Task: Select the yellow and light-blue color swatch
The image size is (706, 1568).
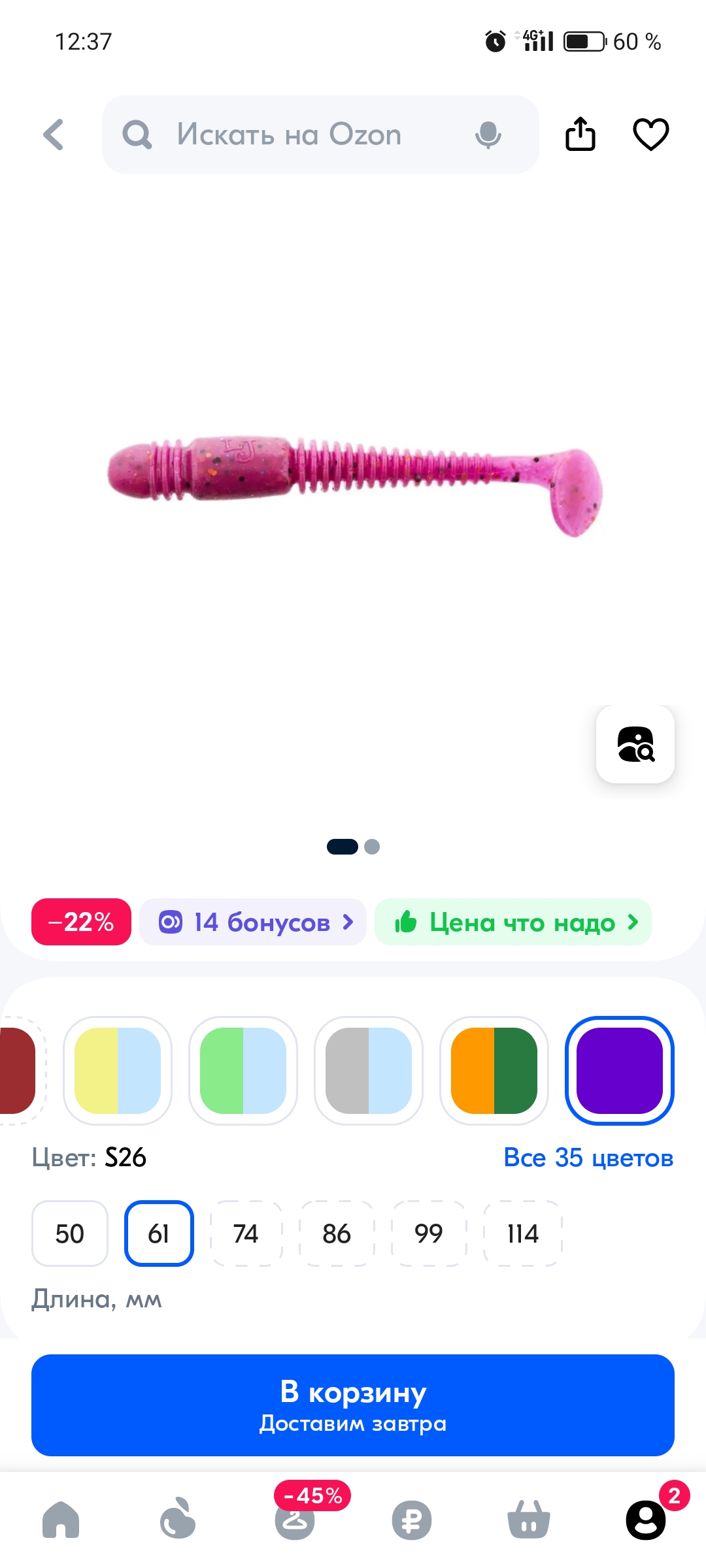Action: [x=118, y=1071]
